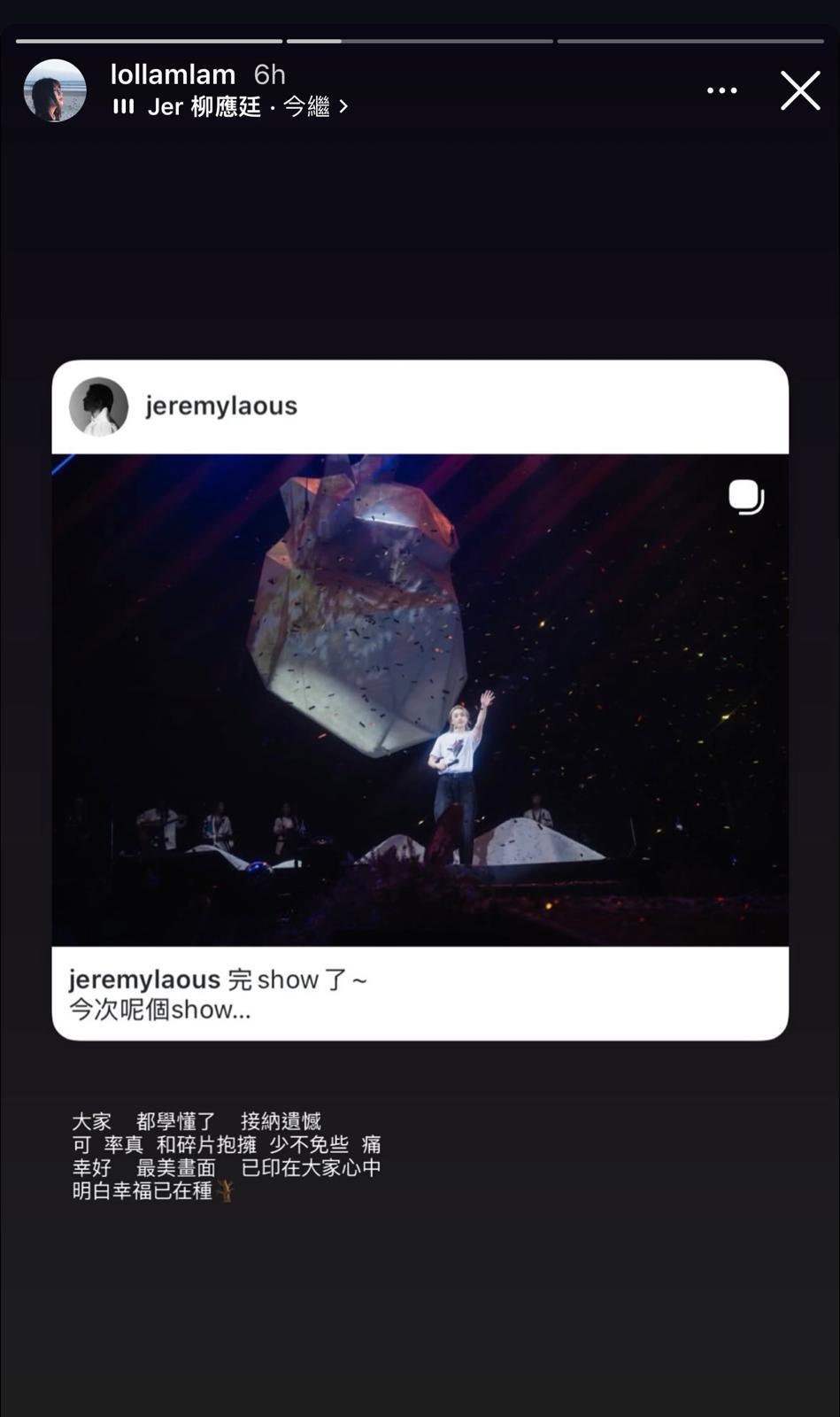Click the music note bars icon beside song title
The image size is (840, 1417).
(x=124, y=106)
